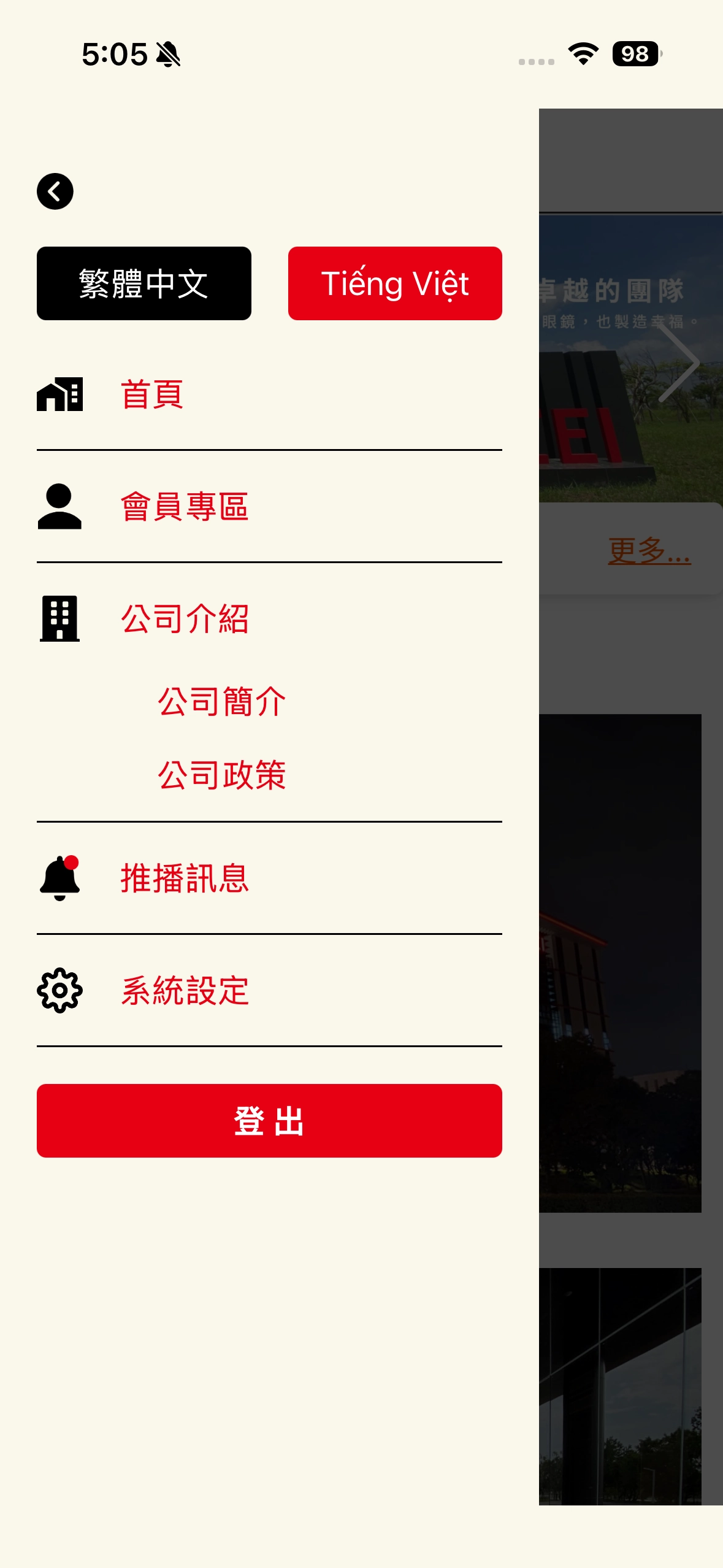This screenshot has width=723, height=1568.
Task: Tap 登出 to log out
Action: click(x=269, y=1121)
